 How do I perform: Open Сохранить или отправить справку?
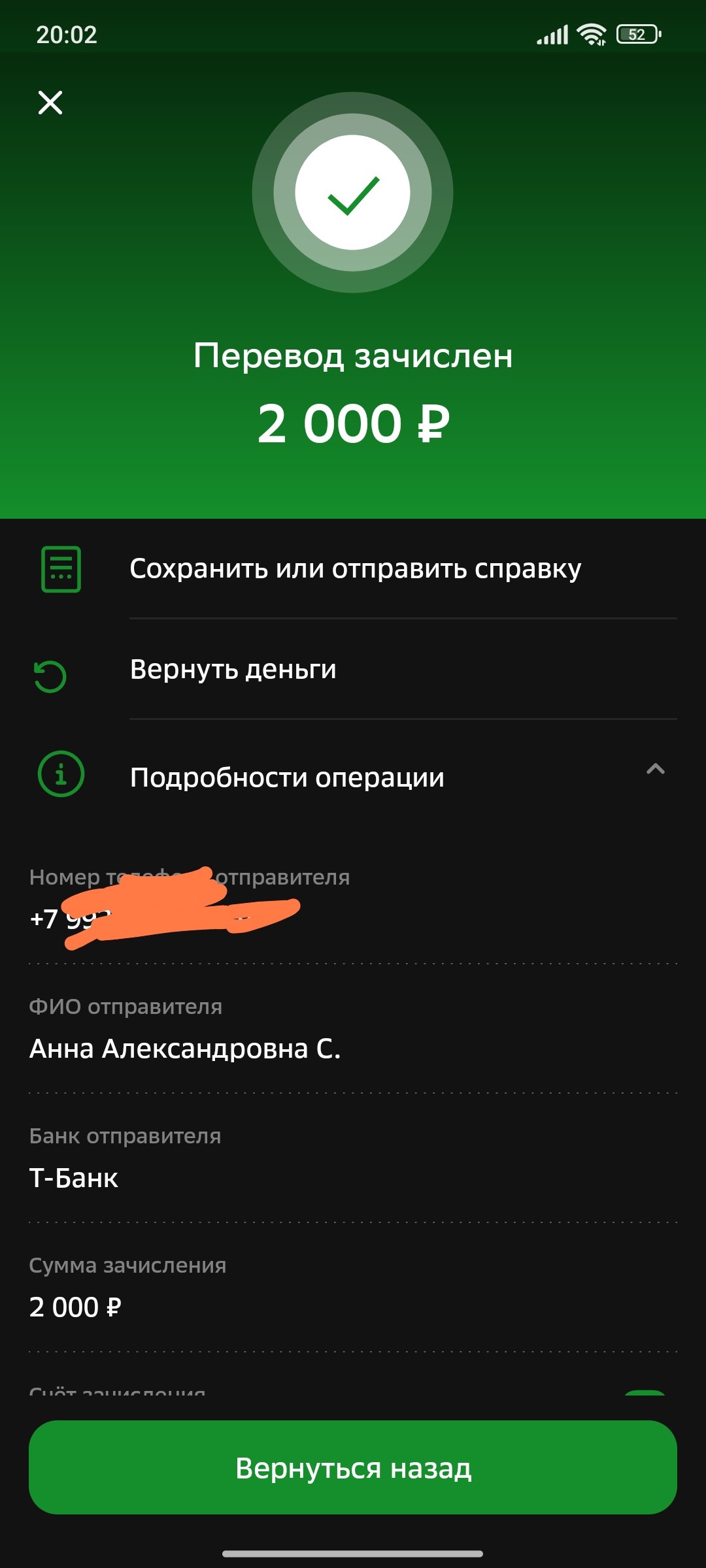click(x=356, y=570)
